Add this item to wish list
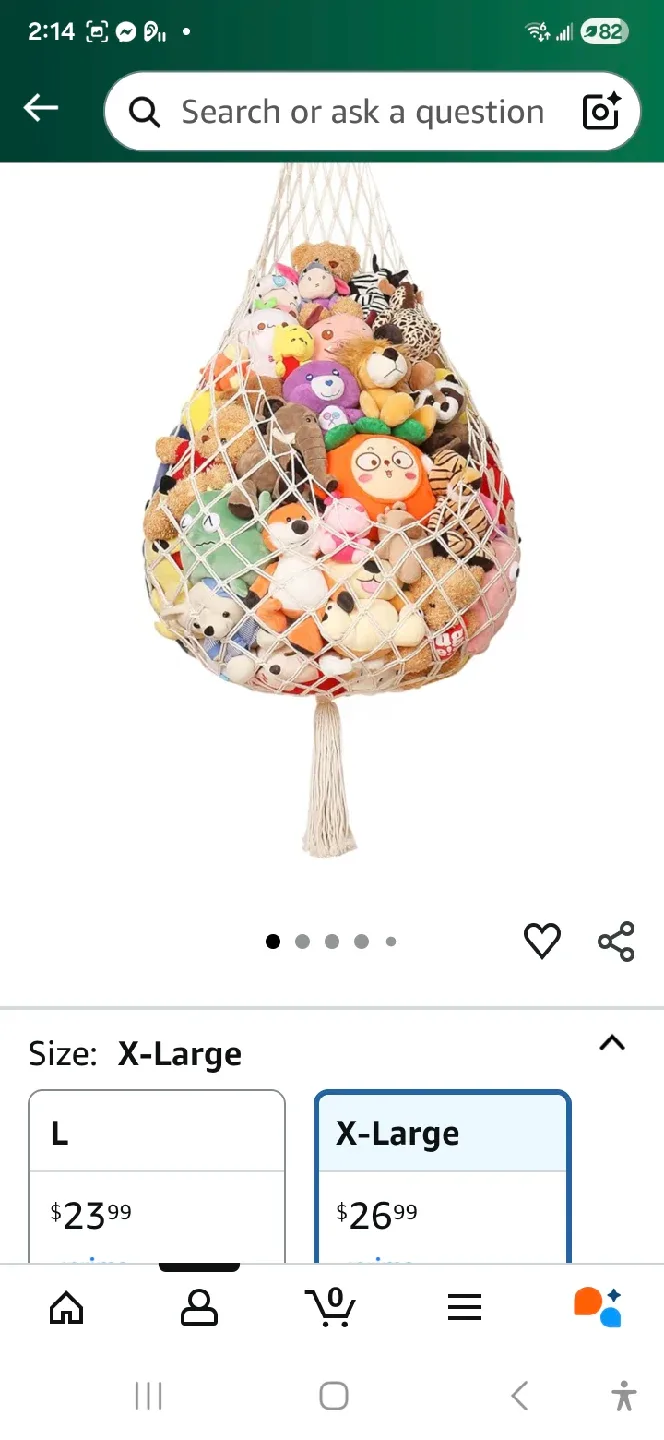Viewport: 664px width, 1440px height. coord(542,941)
